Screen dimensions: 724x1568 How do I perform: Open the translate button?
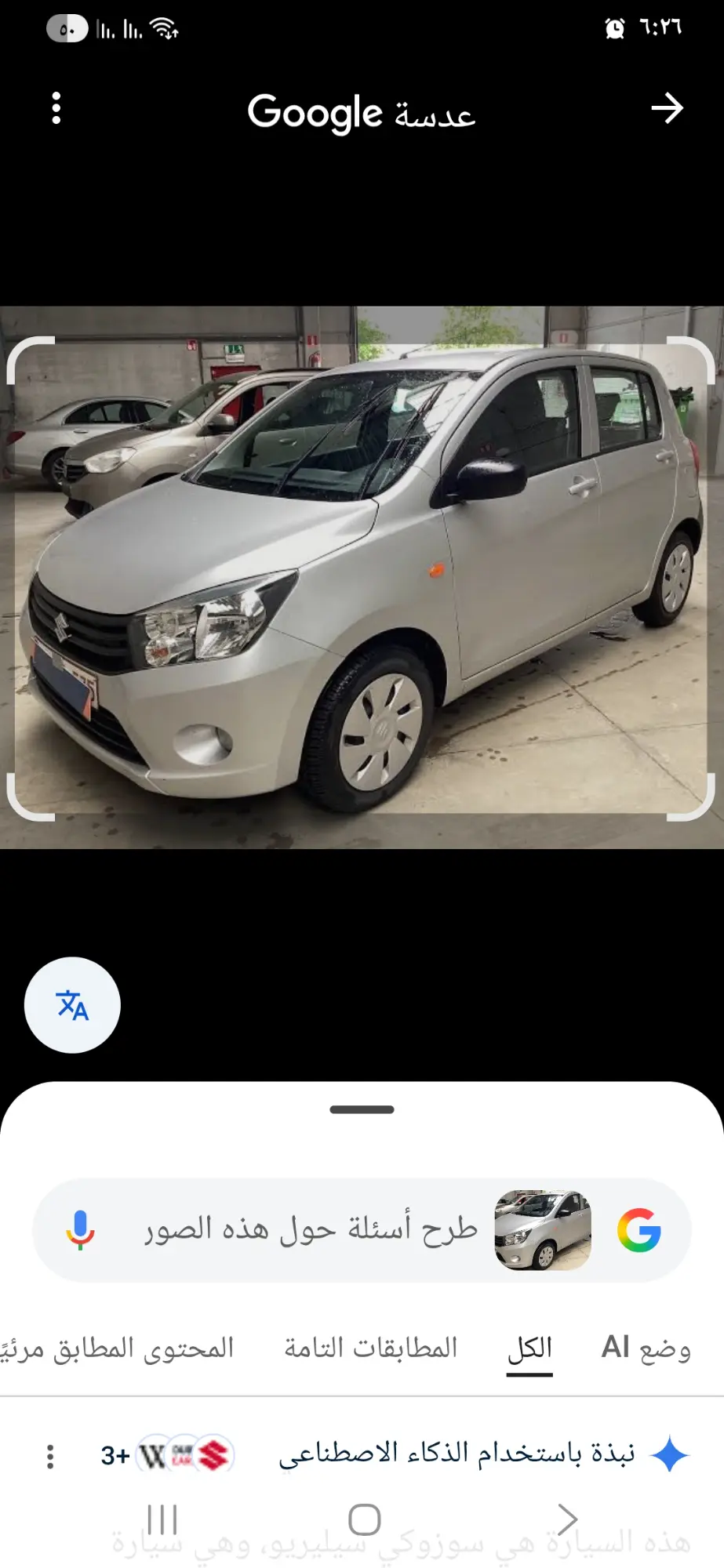tap(72, 1005)
